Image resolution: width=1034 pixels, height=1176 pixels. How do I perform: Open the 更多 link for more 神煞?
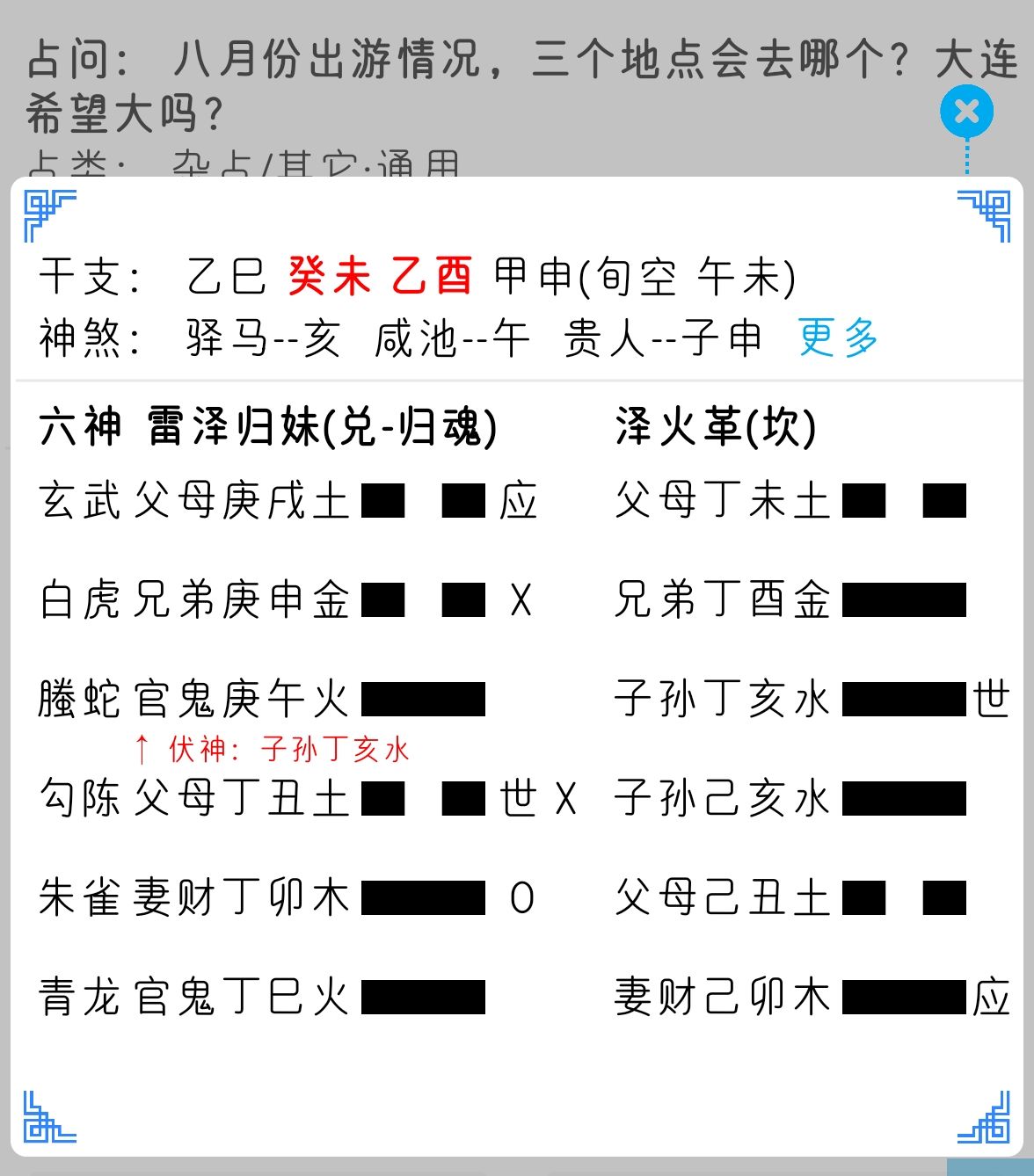click(838, 338)
